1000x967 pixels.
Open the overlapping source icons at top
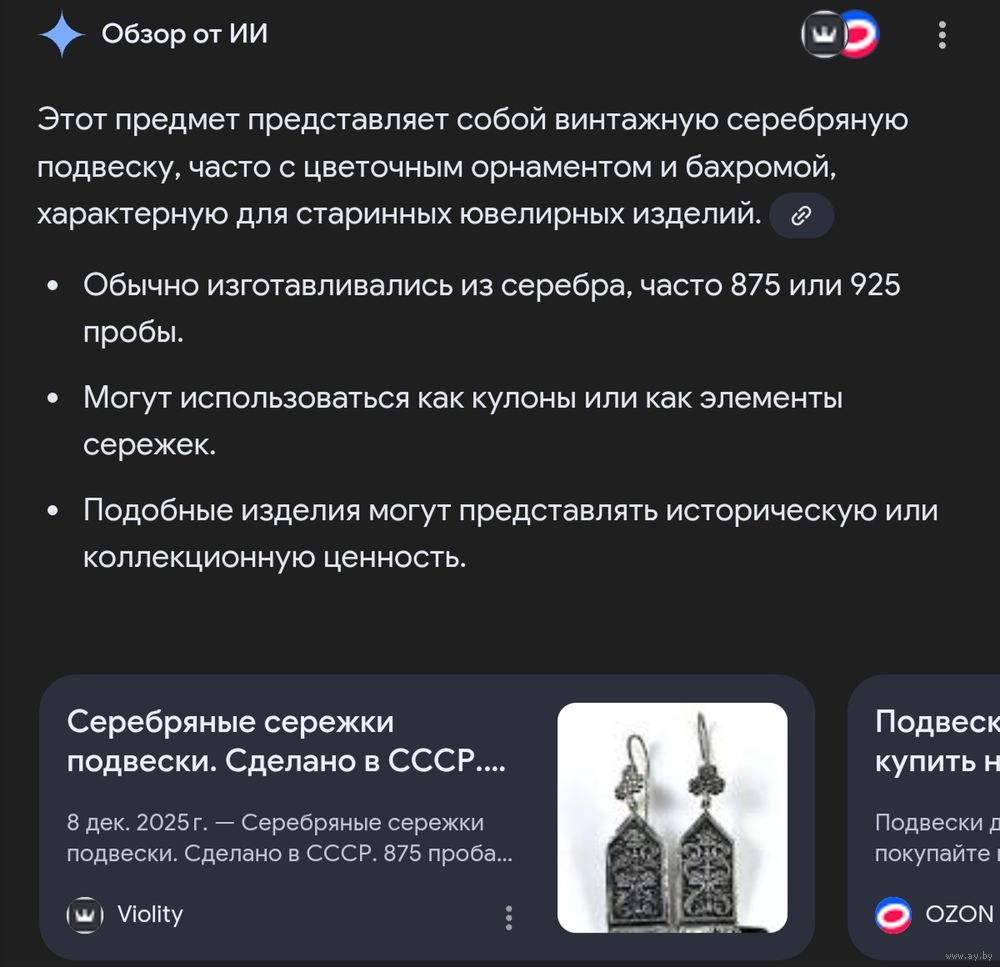840,37
